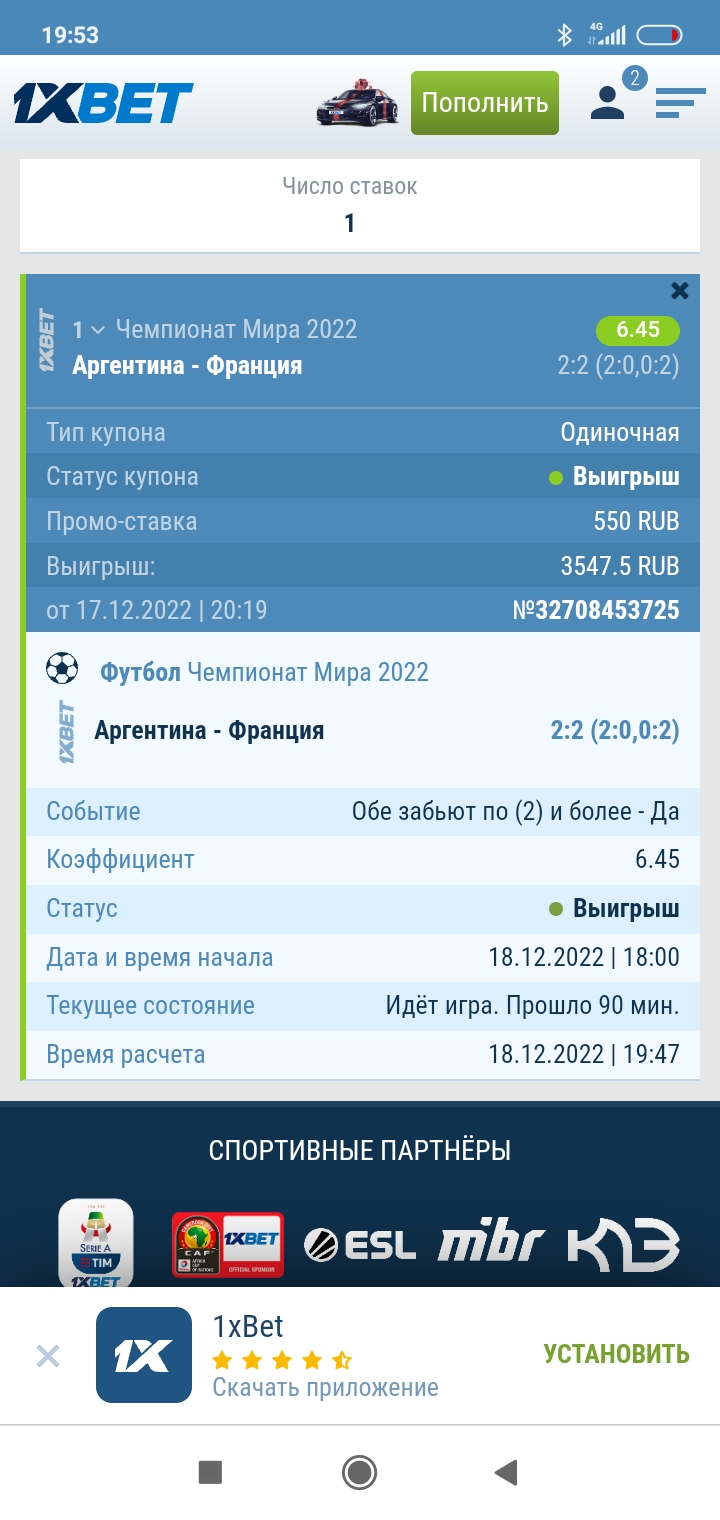
Task: Open the MIBR partner logo
Action: (491, 1243)
